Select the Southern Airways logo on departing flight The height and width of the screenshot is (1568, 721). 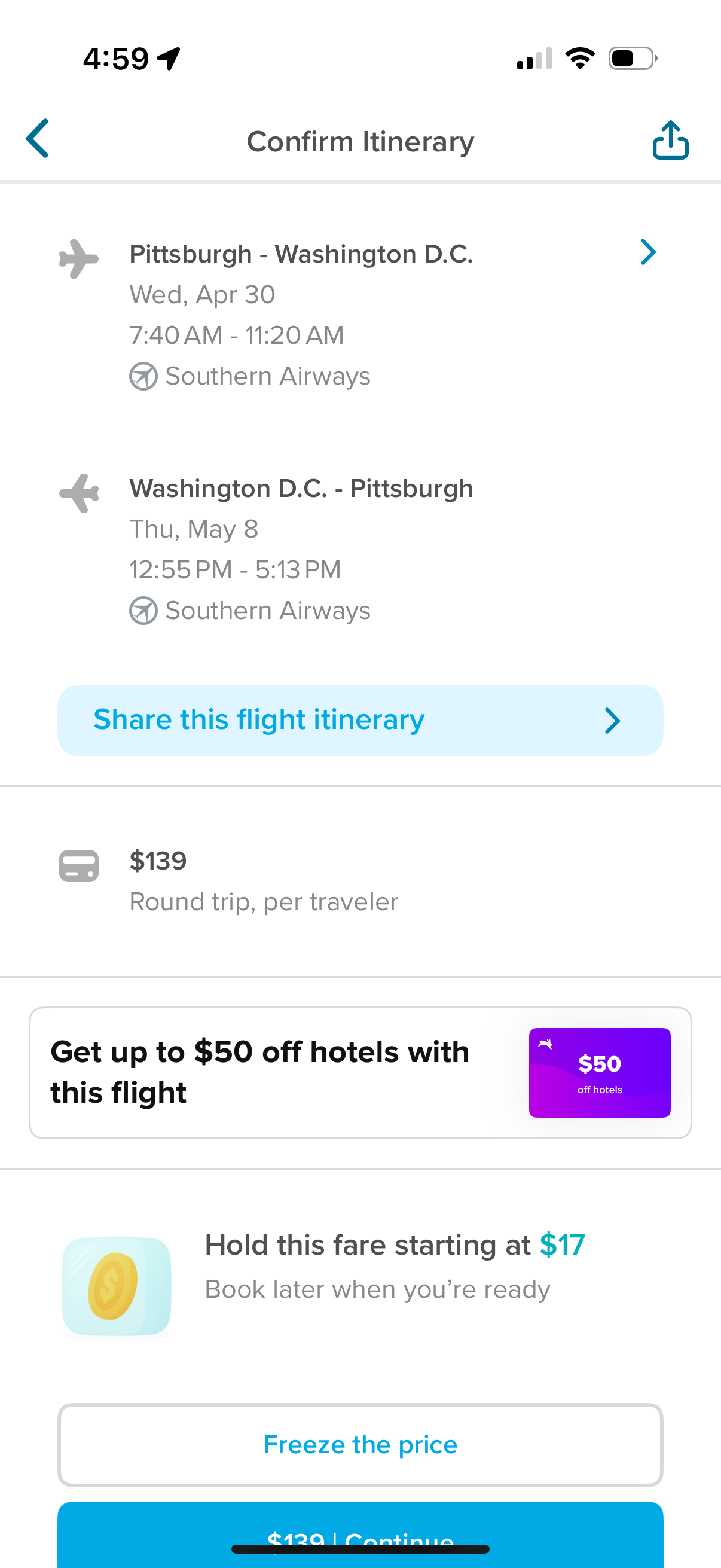click(x=143, y=376)
